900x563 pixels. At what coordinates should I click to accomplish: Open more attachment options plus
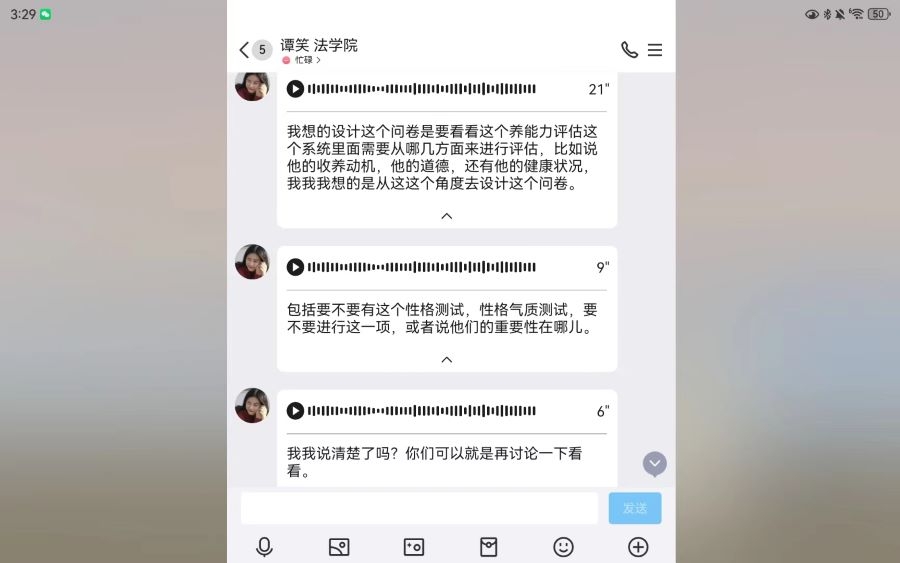tap(638, 547)
